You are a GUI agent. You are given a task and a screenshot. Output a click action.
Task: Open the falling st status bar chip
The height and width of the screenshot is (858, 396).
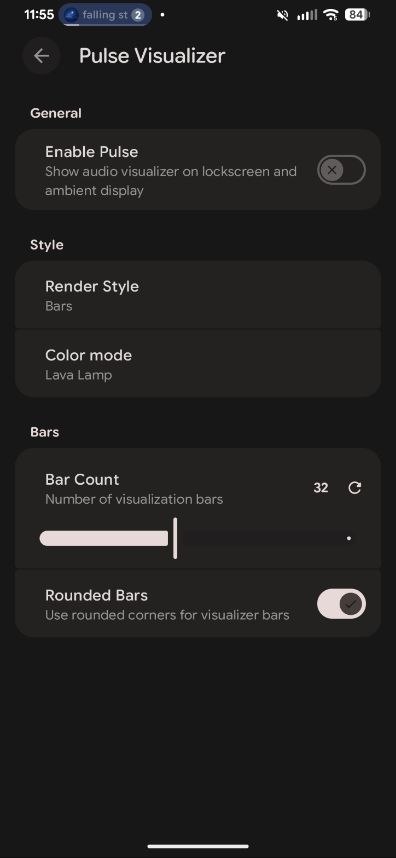pos(106,15)
